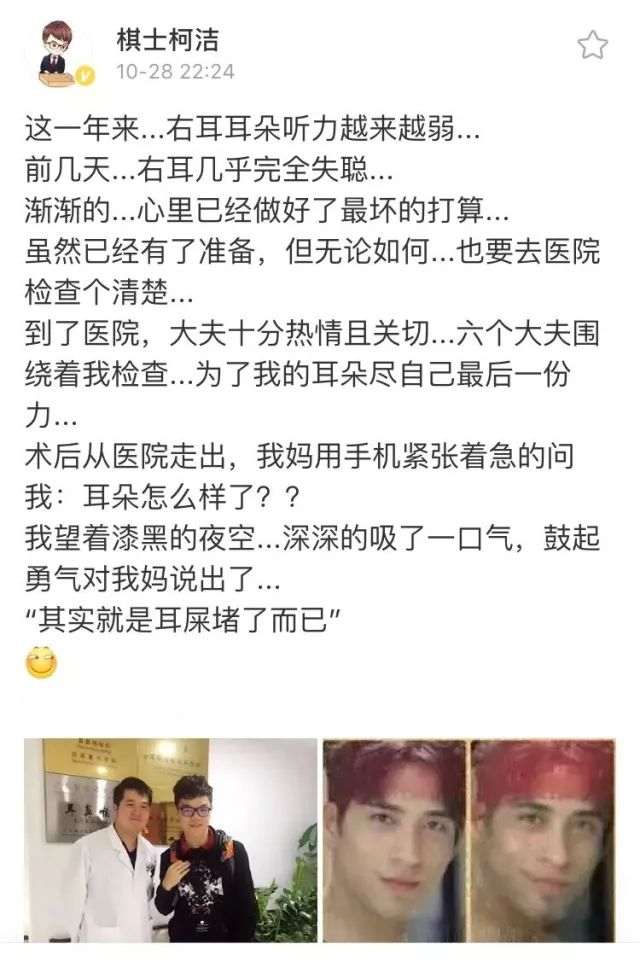Open the photo with the doctor

click(x=170, y=839)
